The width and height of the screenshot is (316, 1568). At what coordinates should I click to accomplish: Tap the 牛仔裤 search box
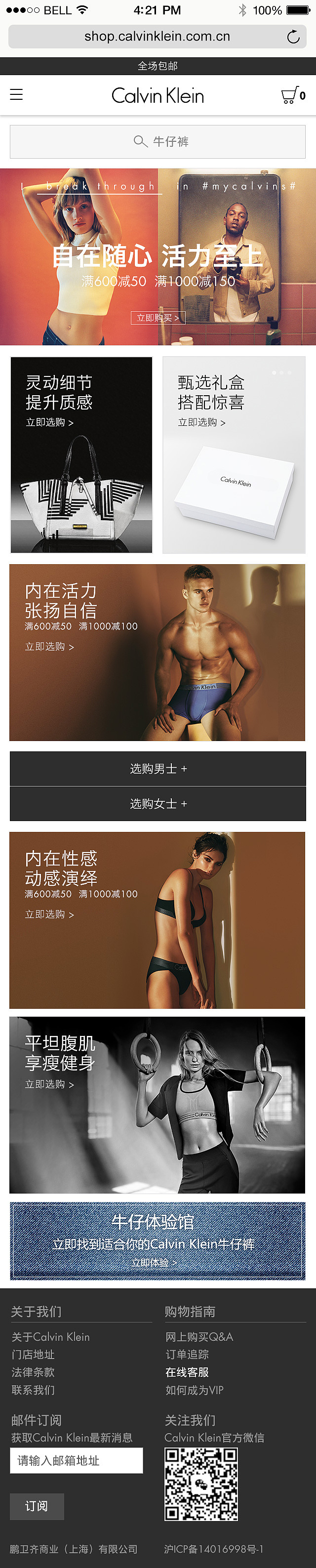tap(158, 141)
